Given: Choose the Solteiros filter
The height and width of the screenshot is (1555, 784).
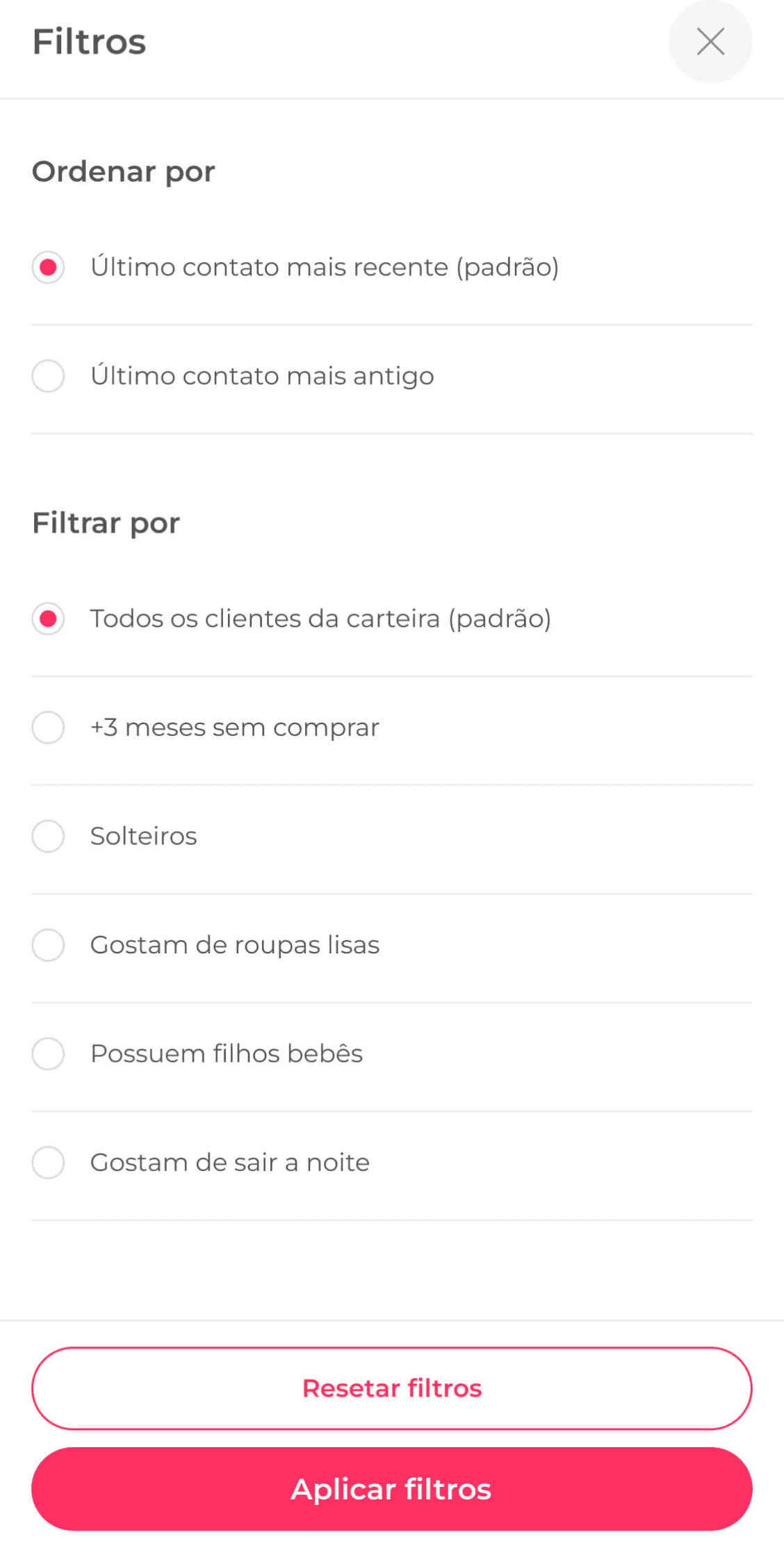Looking at the screenshot, I should [x=48, y=836].
